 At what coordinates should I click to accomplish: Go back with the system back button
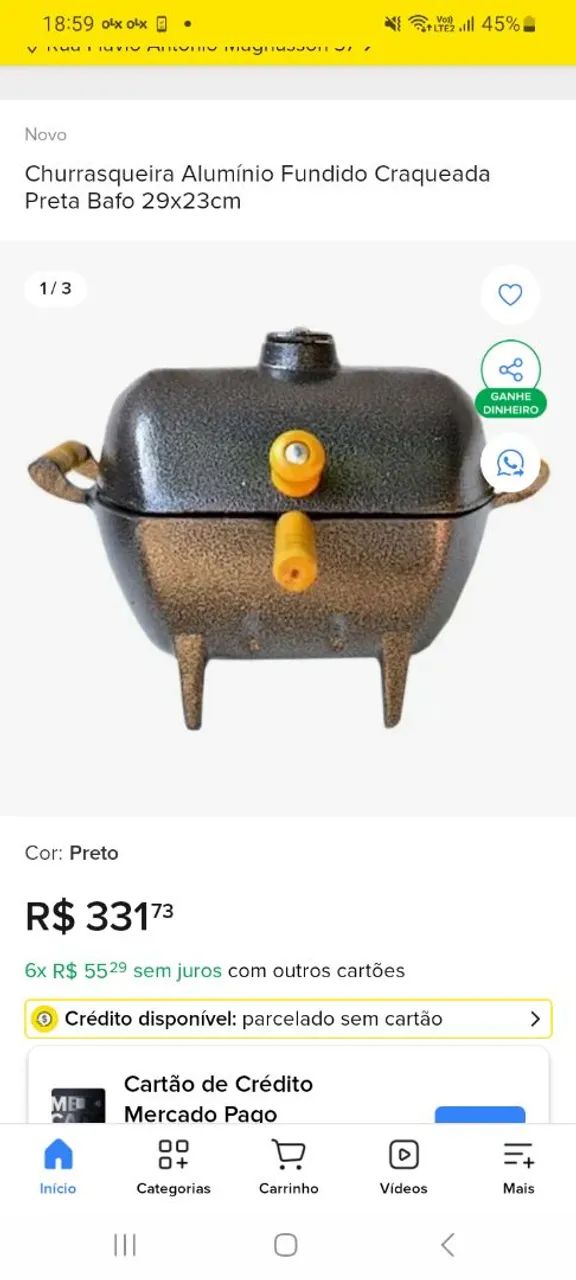(x=447, y=1244)
